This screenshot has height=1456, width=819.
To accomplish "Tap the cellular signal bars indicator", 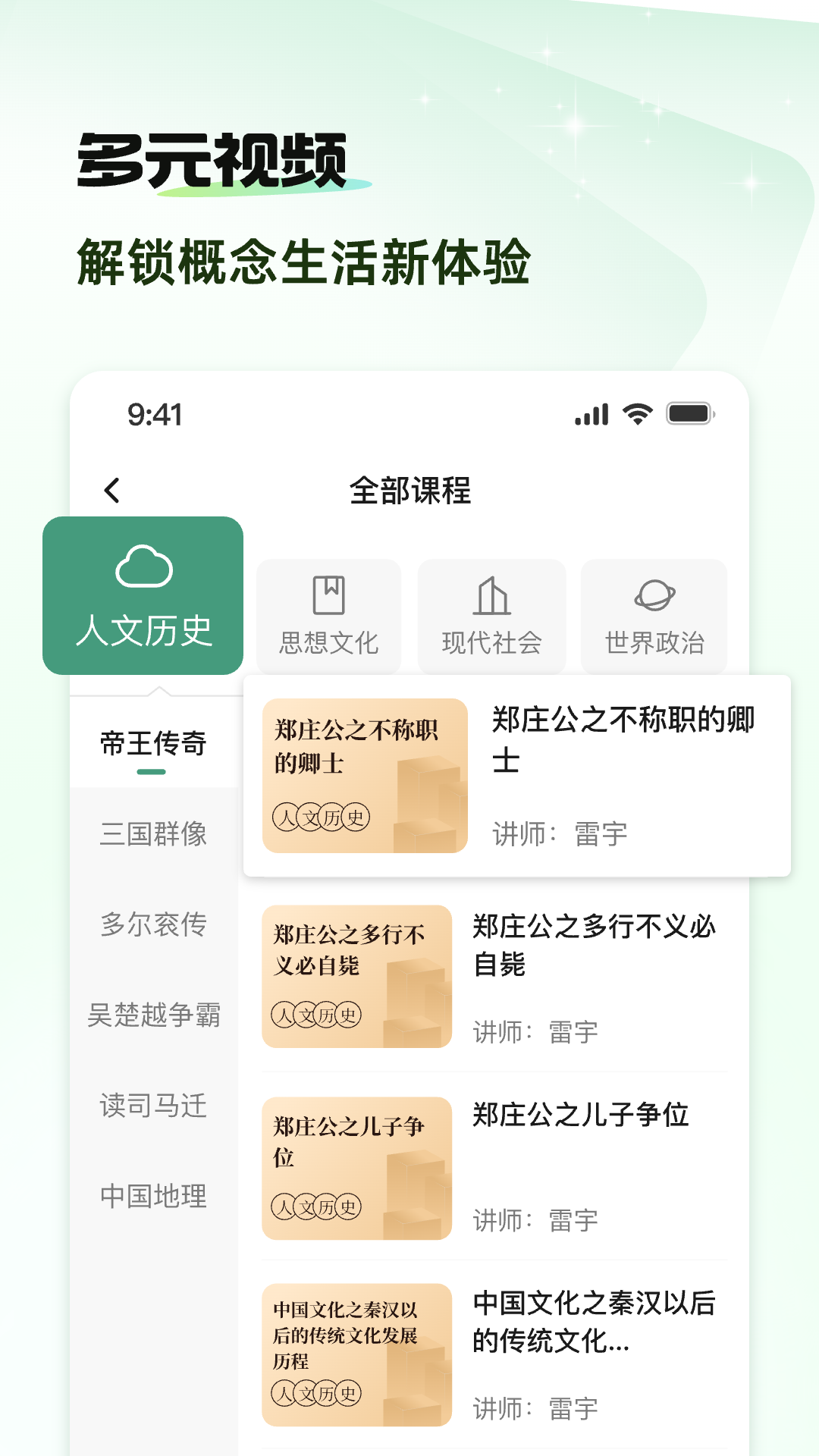I will click(591, 413).
